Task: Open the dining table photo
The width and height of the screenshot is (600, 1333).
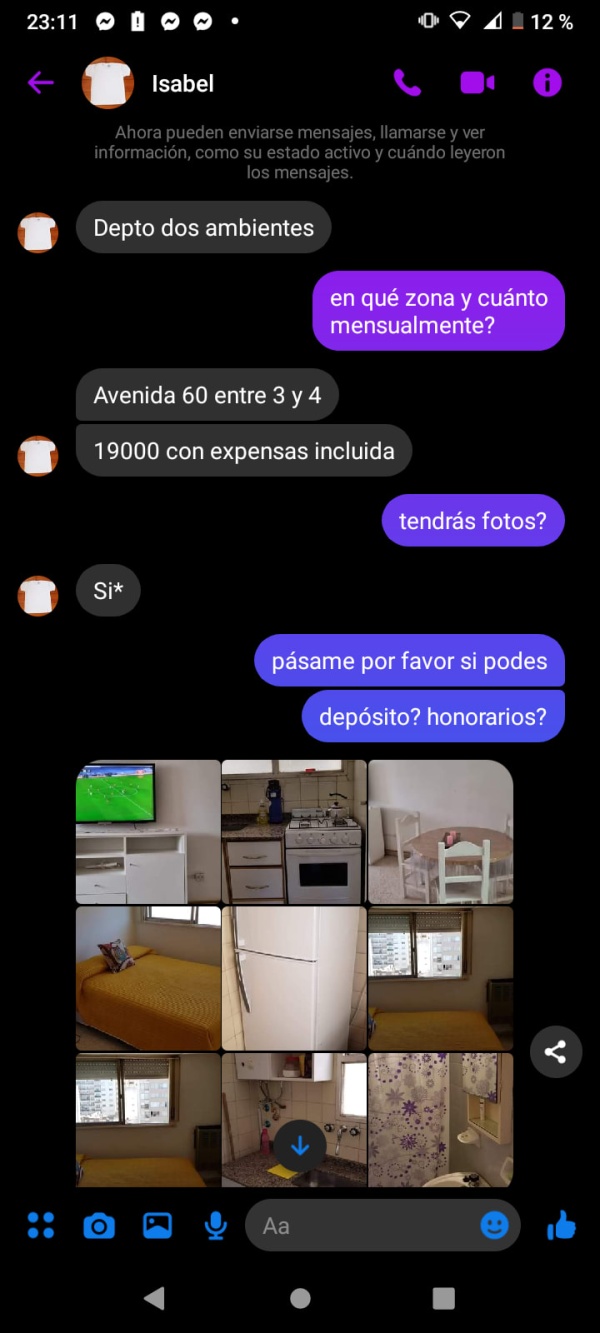Action: [x=440, y=831]
